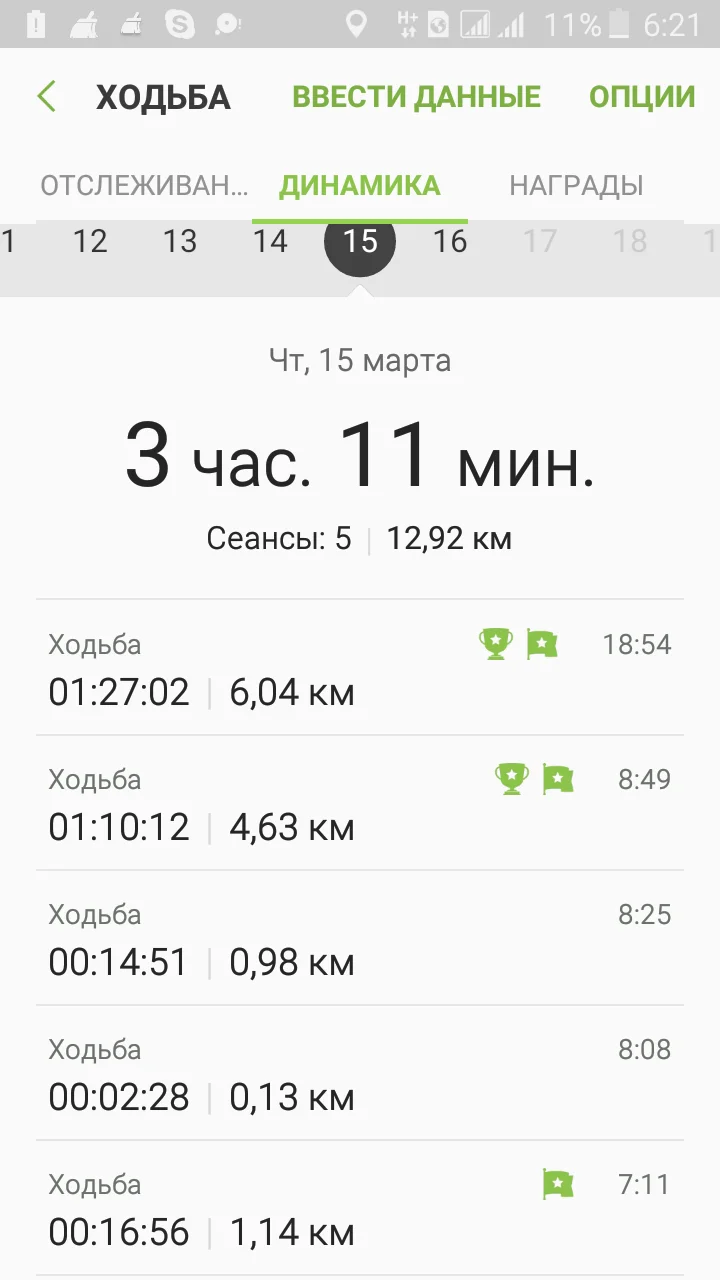Select the ДИНАМИКА tab
Screen dimensions: 720x1280
click(x=360, y=186)
